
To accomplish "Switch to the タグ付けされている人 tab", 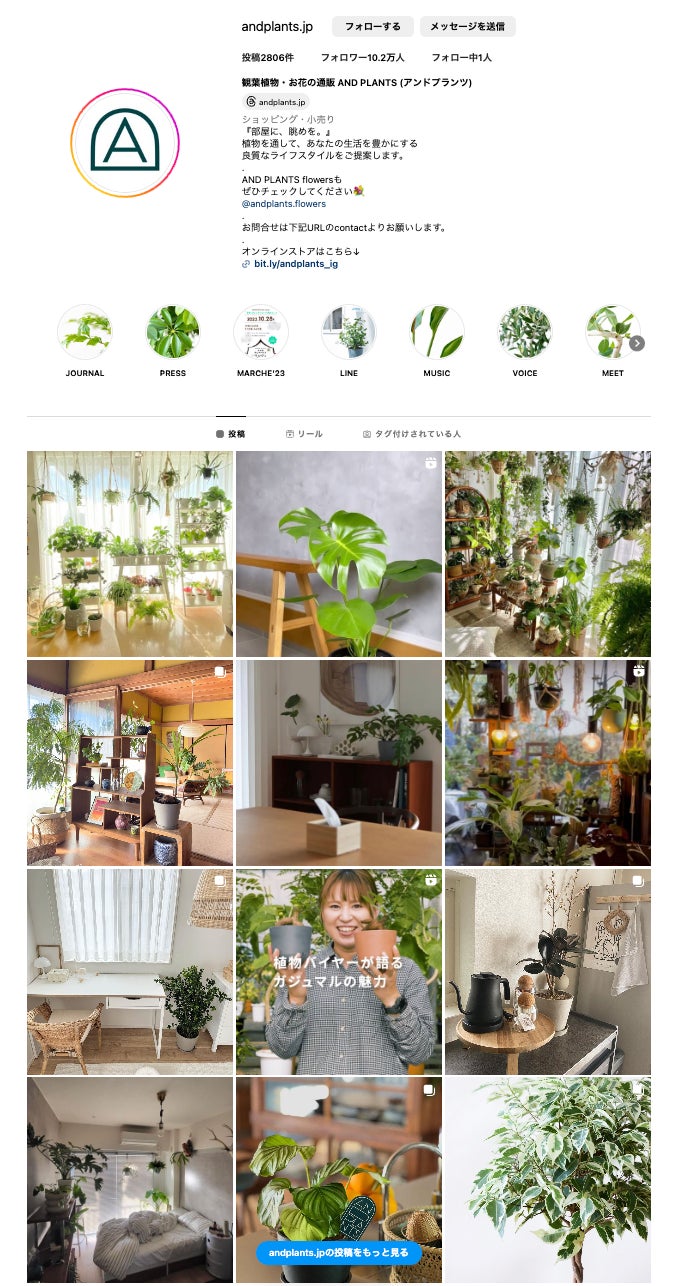I will coord(411,434).
